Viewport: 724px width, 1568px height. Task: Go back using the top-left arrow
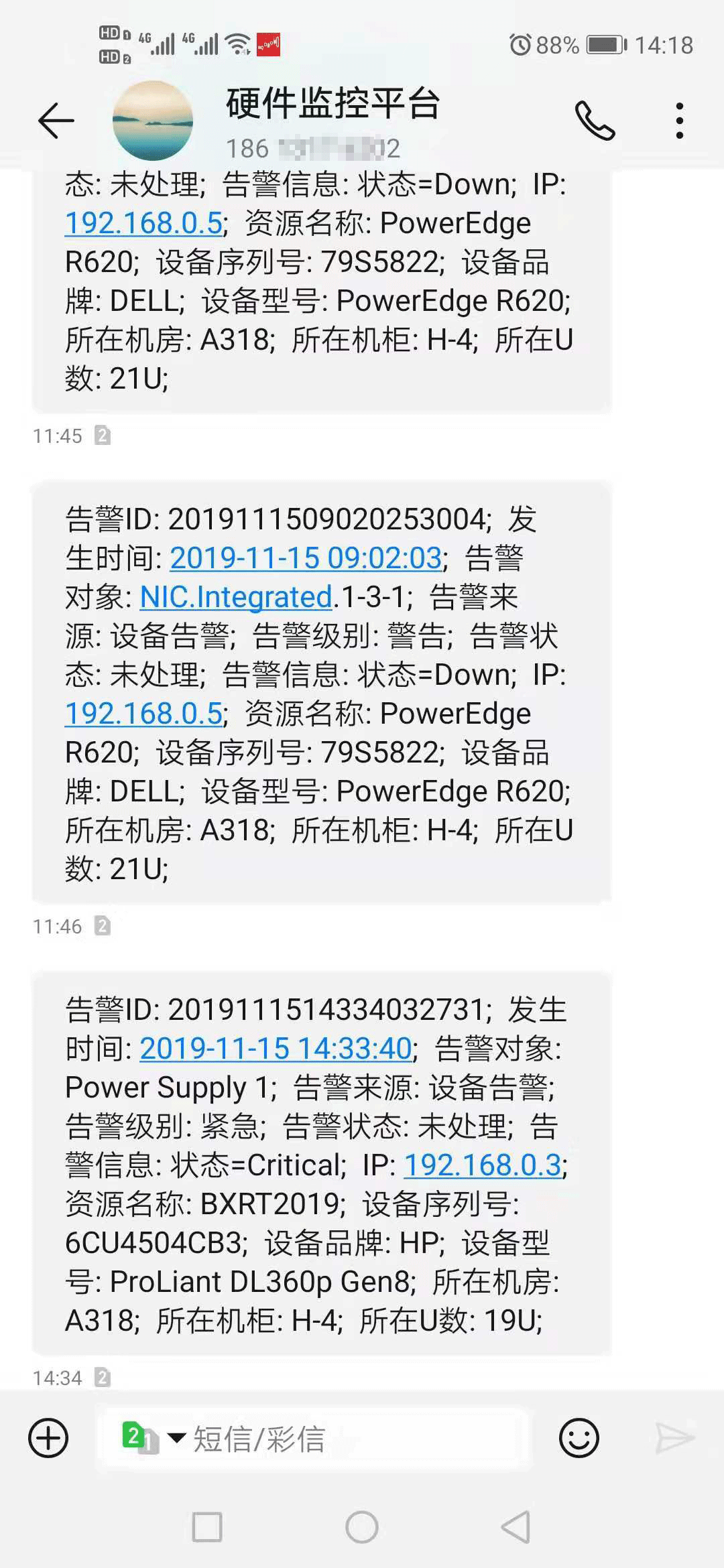[56, 121]
